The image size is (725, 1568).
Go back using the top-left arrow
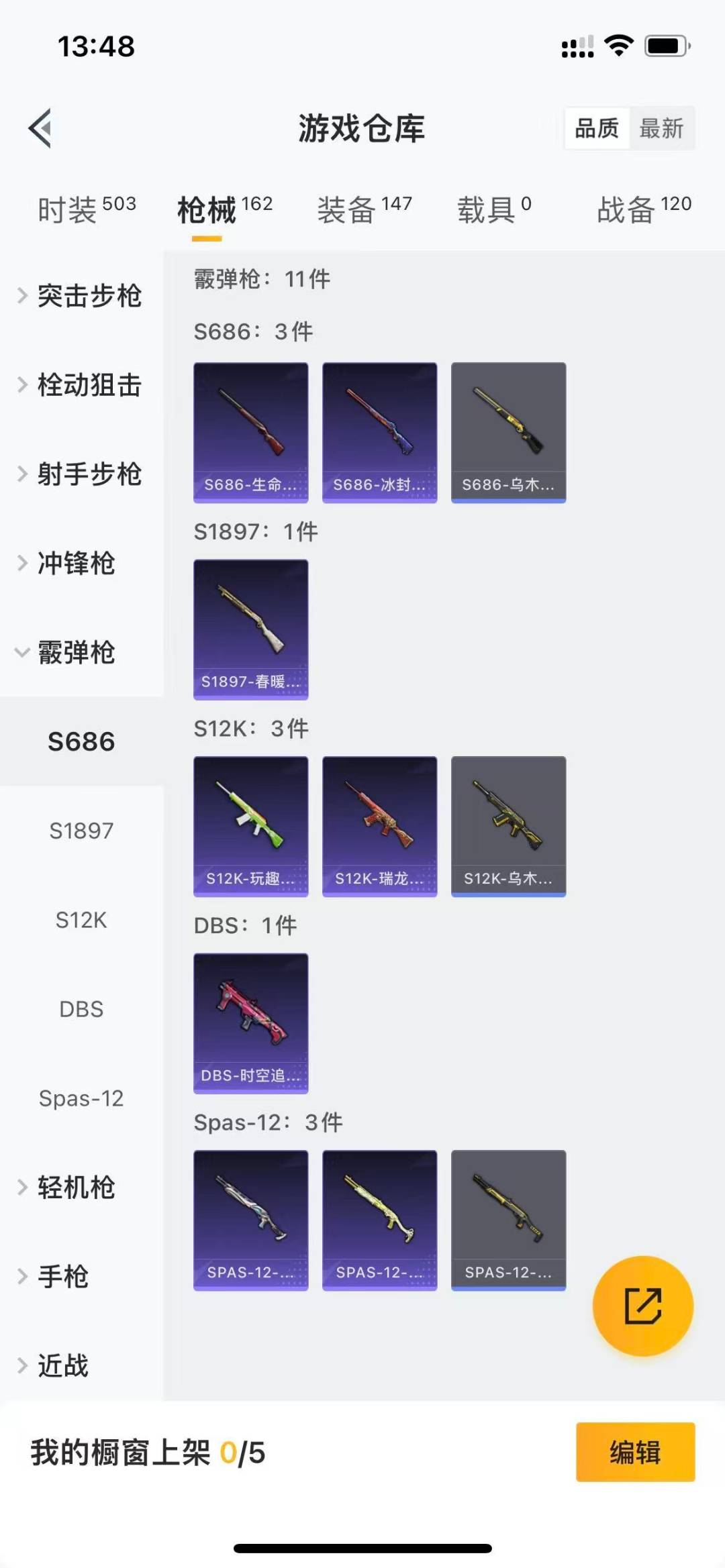(40, 127)
